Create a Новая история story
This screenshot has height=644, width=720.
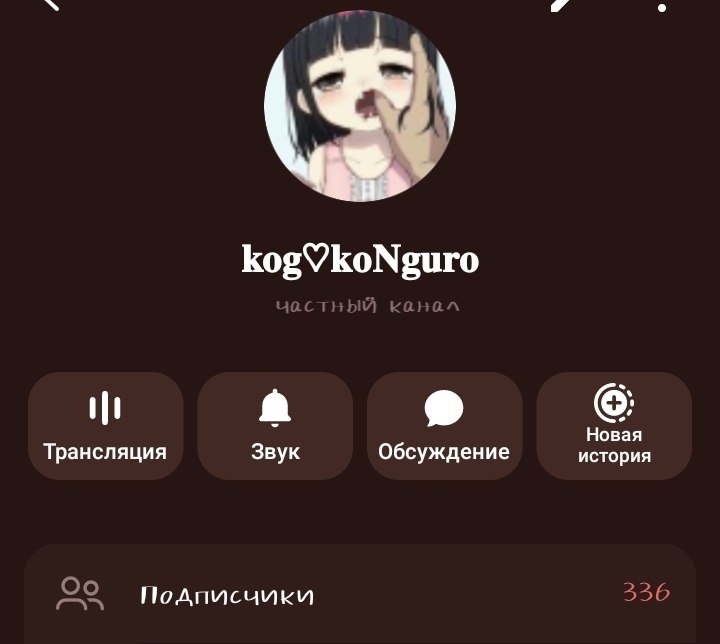click(x=614, y=426)
